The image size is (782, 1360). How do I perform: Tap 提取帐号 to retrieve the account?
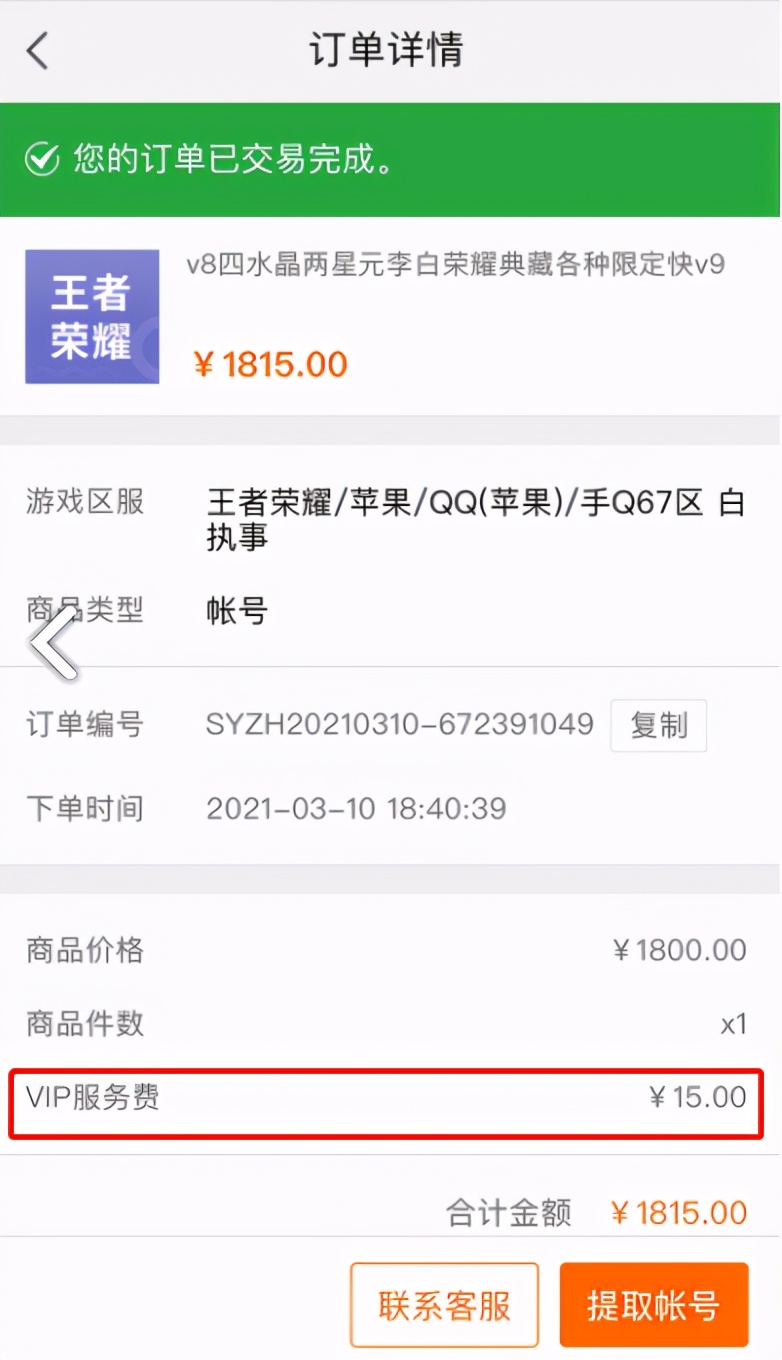coord(654,1305)
